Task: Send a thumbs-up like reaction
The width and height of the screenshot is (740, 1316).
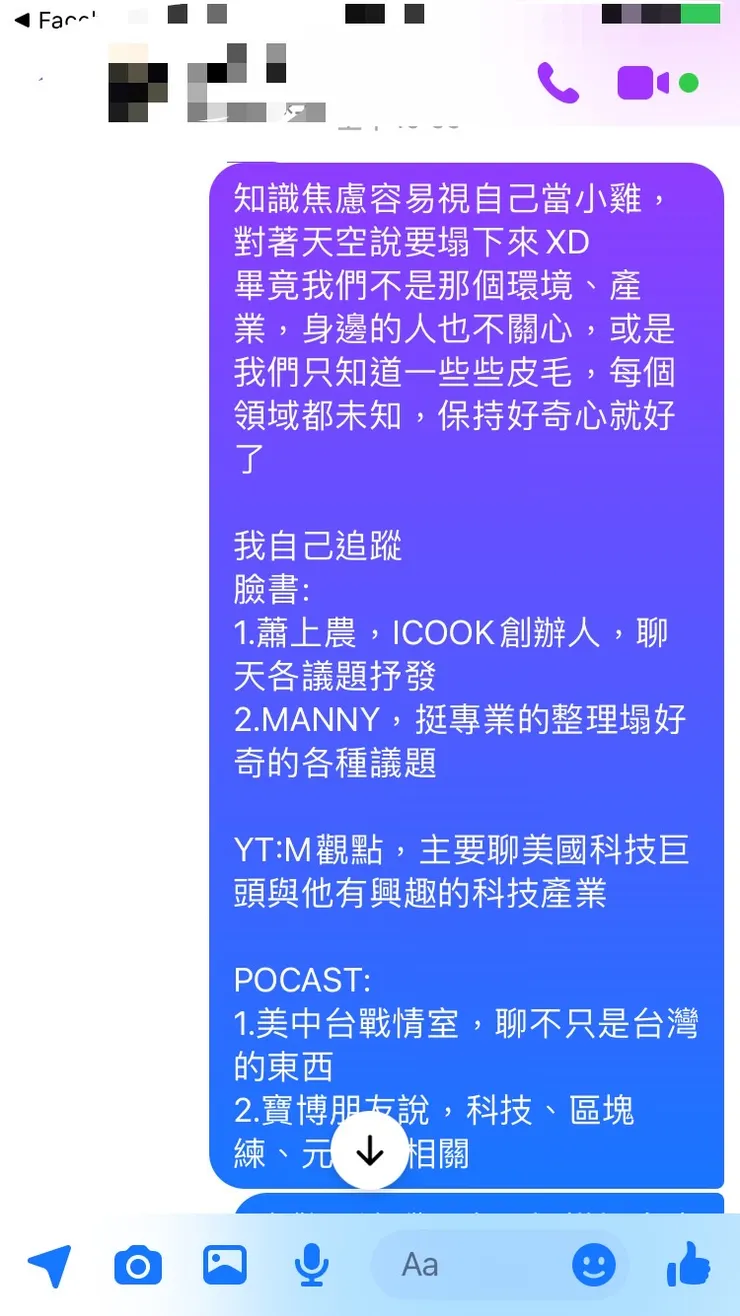Action: coord(688,1264)
